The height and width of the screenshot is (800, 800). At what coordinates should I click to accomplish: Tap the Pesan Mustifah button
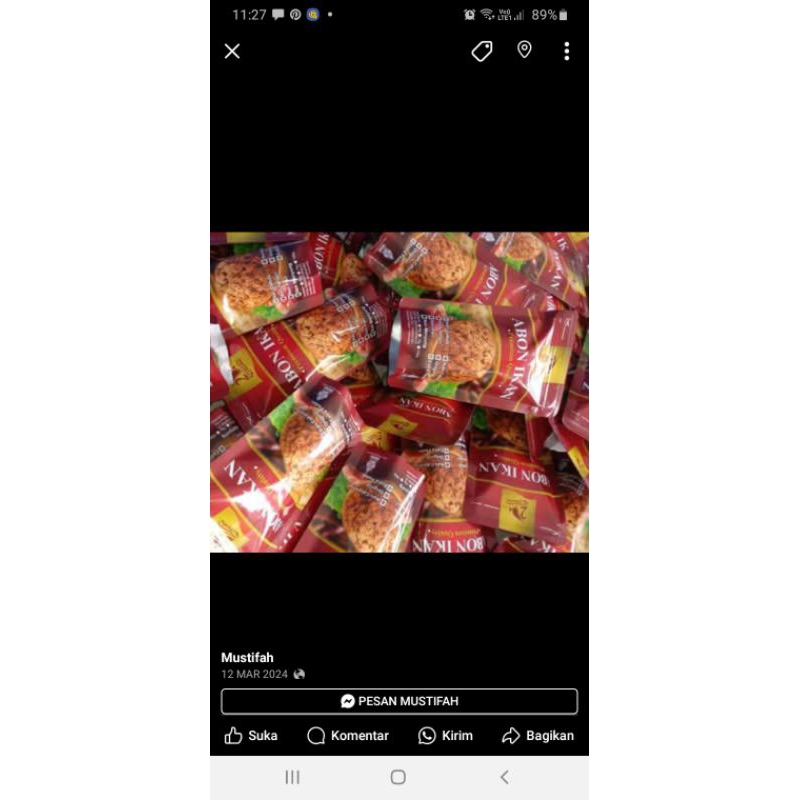pos(399,701)
